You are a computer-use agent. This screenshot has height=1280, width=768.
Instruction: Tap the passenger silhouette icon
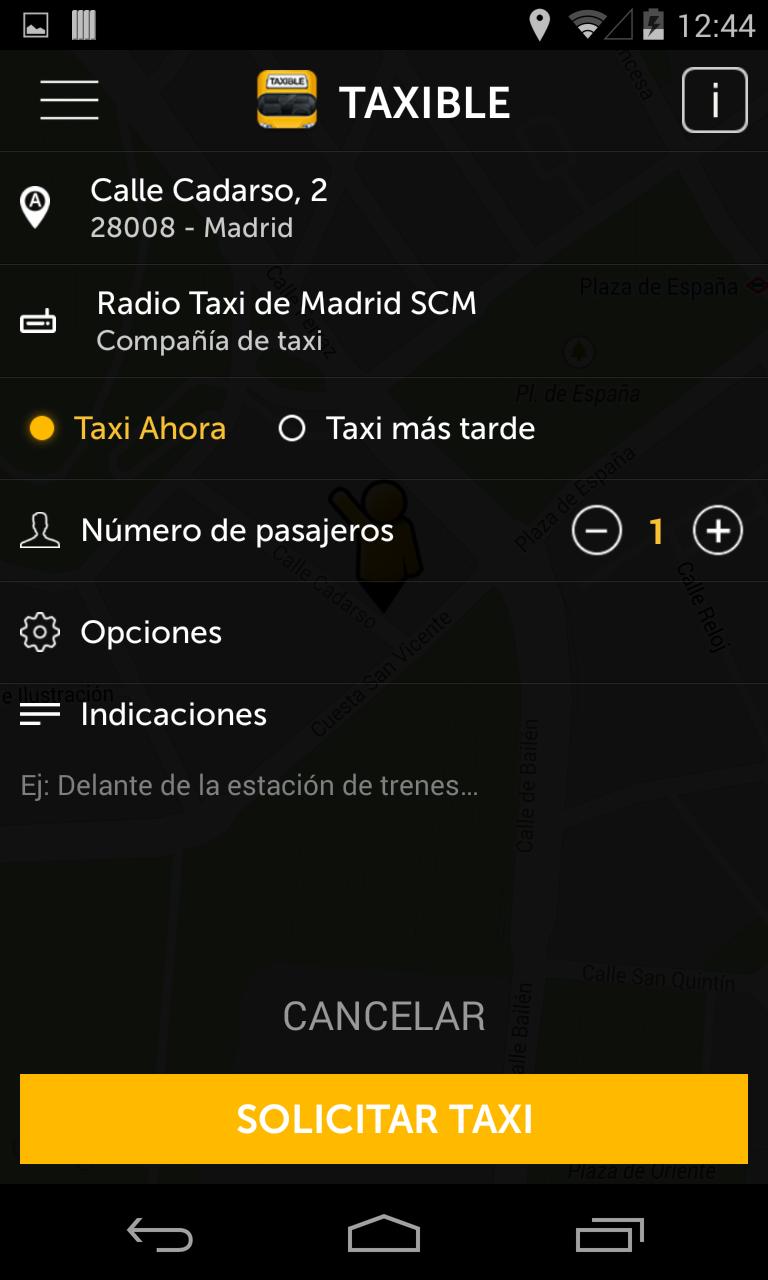coord(38,530)
